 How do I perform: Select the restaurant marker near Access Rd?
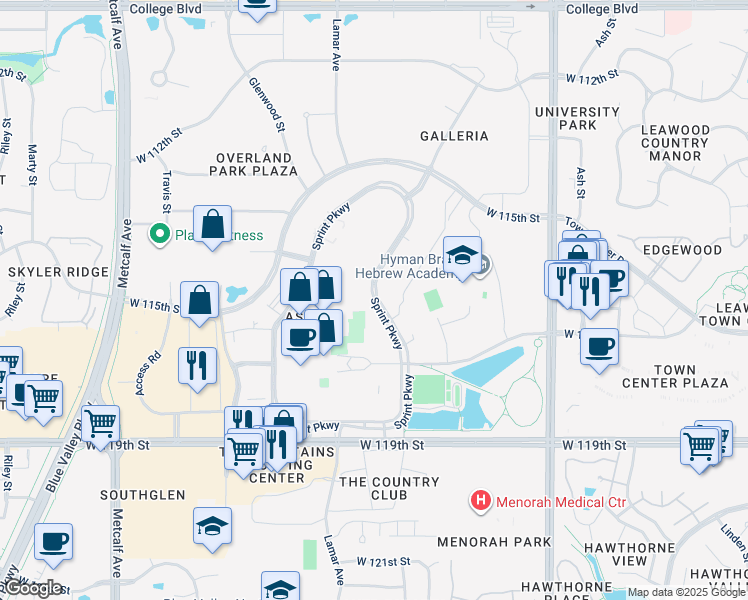click(x=197, y=369)
